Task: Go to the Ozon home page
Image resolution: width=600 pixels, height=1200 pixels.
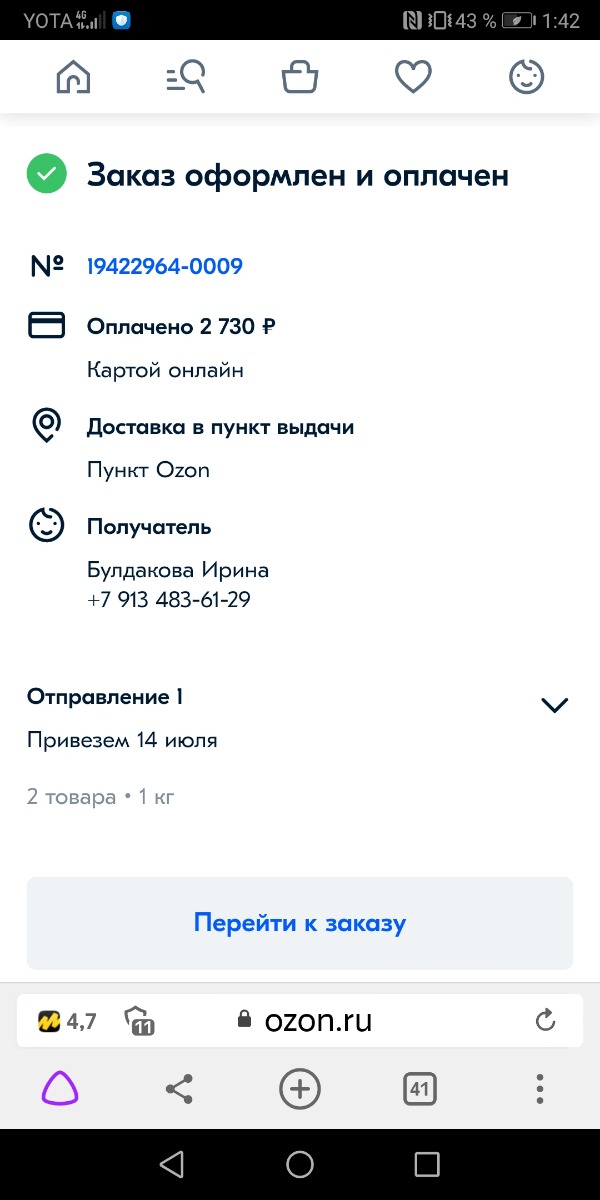Action: point(73,77)
